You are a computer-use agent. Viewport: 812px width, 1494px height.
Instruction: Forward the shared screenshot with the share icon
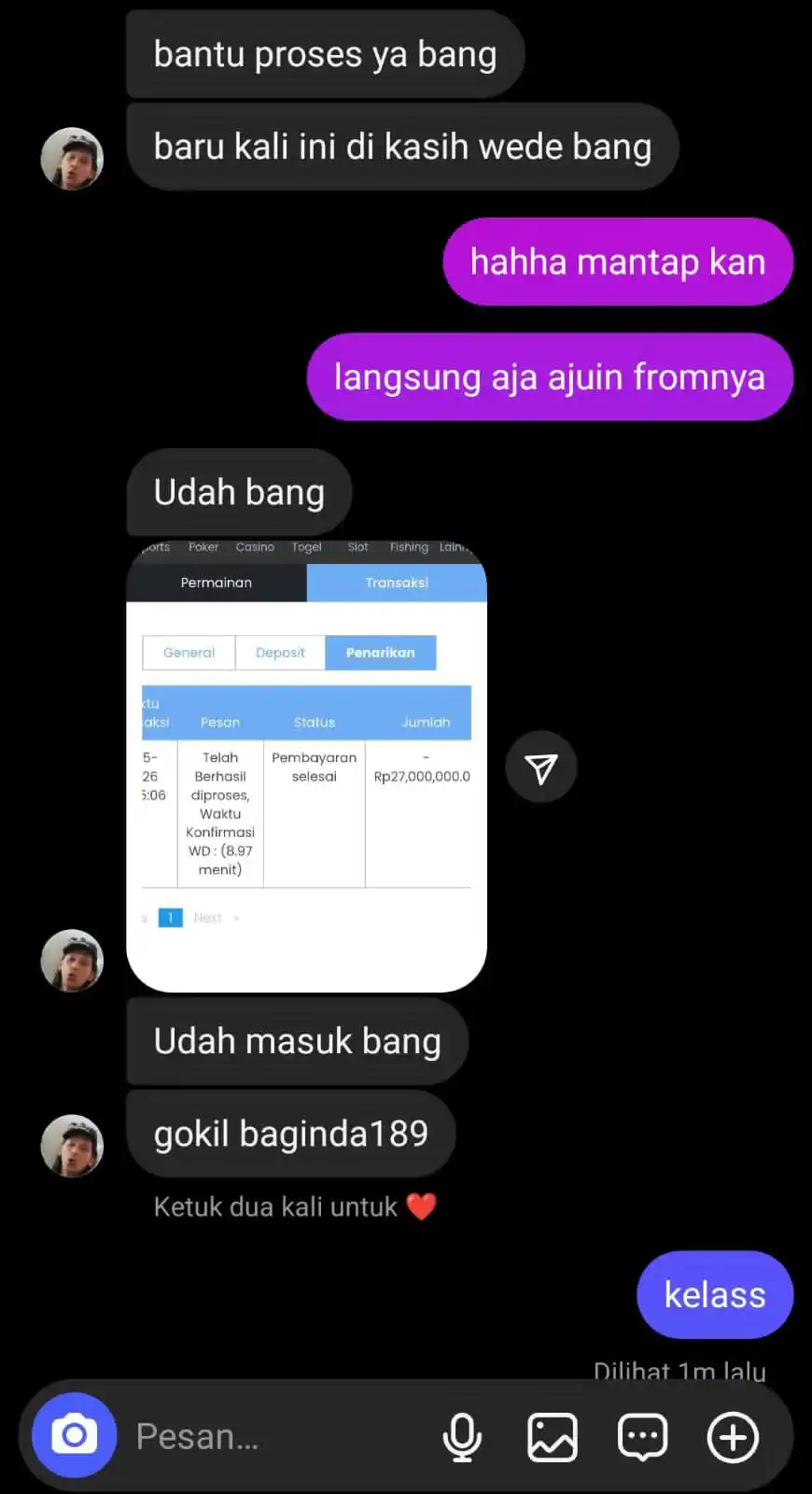541,768
